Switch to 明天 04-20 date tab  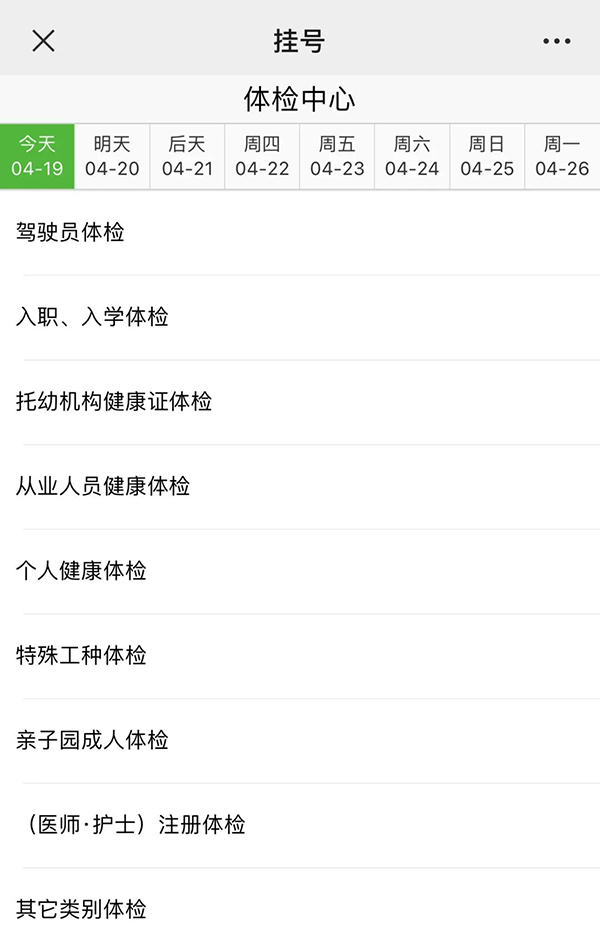click(112, 157)
